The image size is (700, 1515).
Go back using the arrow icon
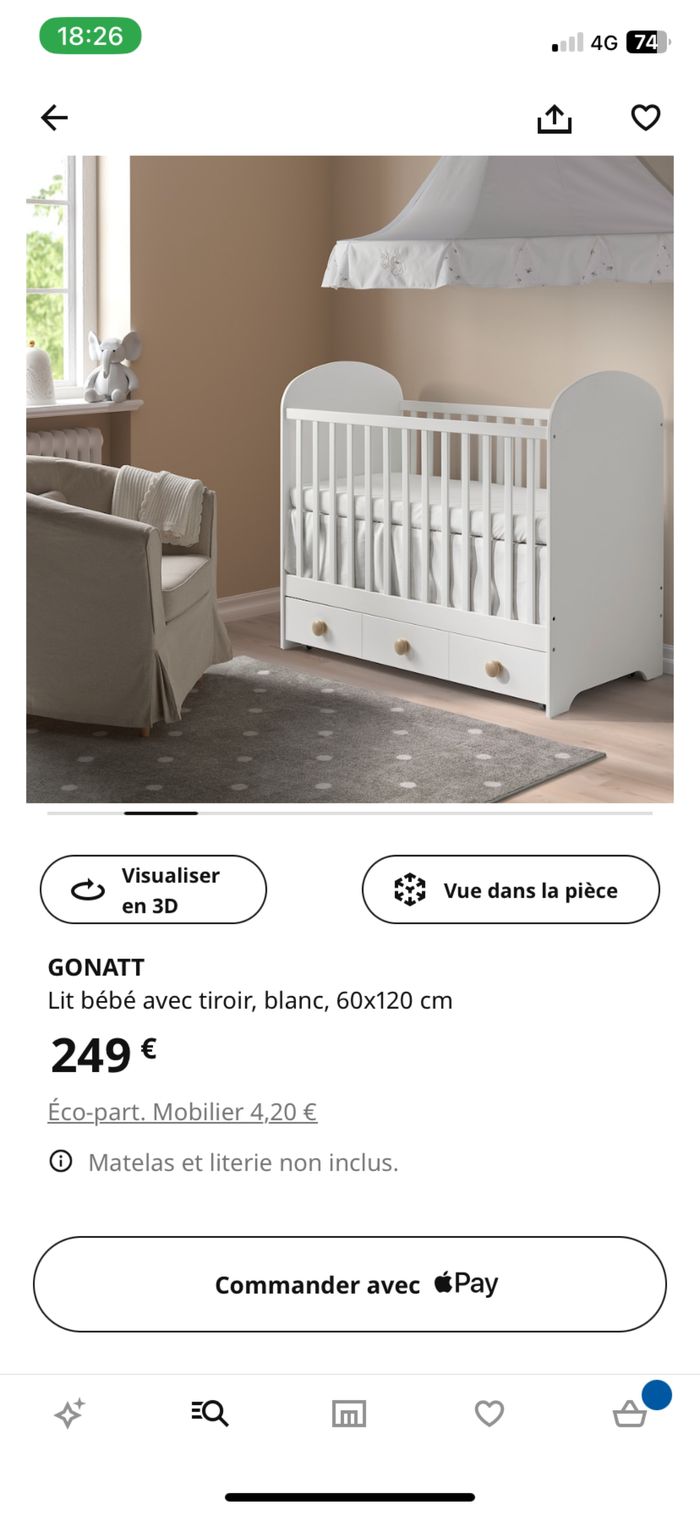pyautogui.click(x=54, y=118)
